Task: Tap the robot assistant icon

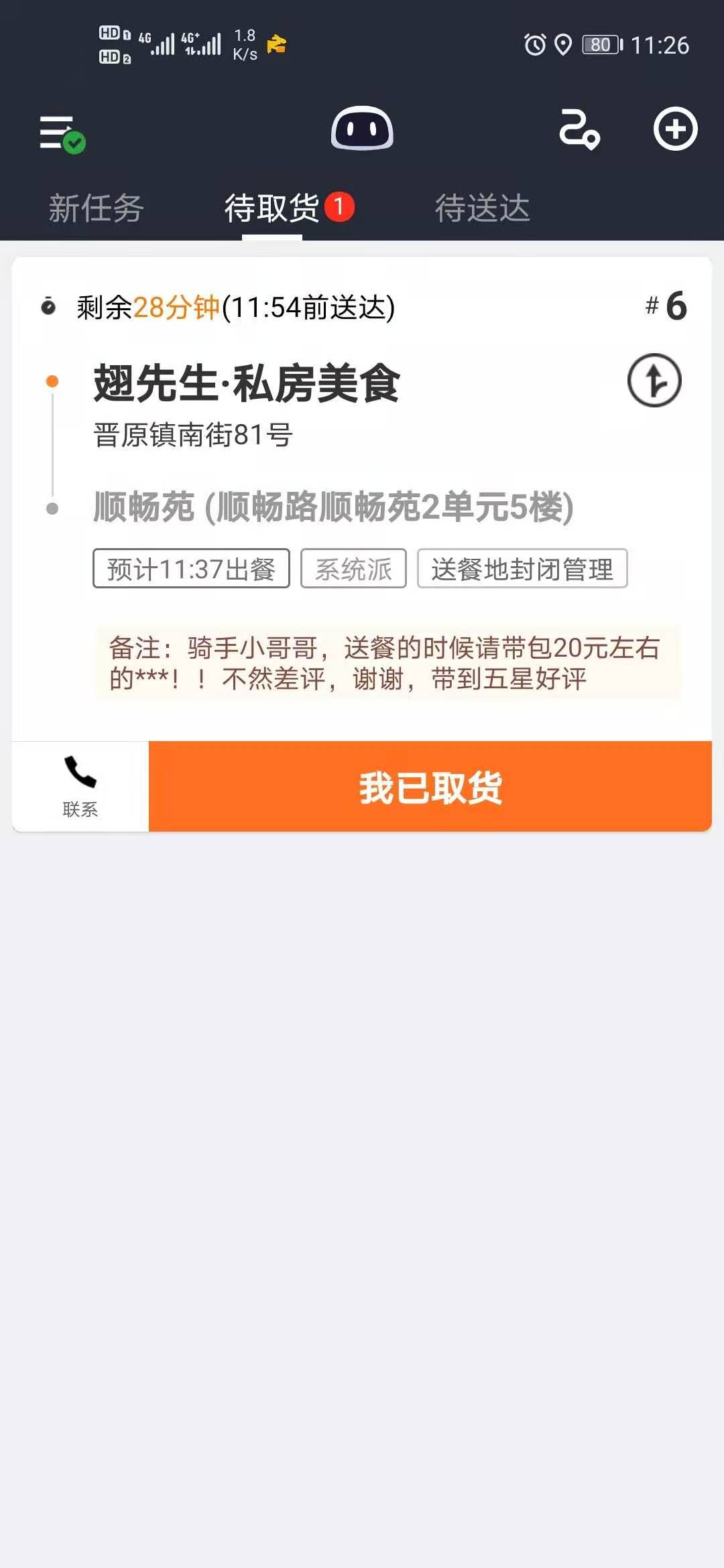Action: pyautogui.click(x=362, y=129)
